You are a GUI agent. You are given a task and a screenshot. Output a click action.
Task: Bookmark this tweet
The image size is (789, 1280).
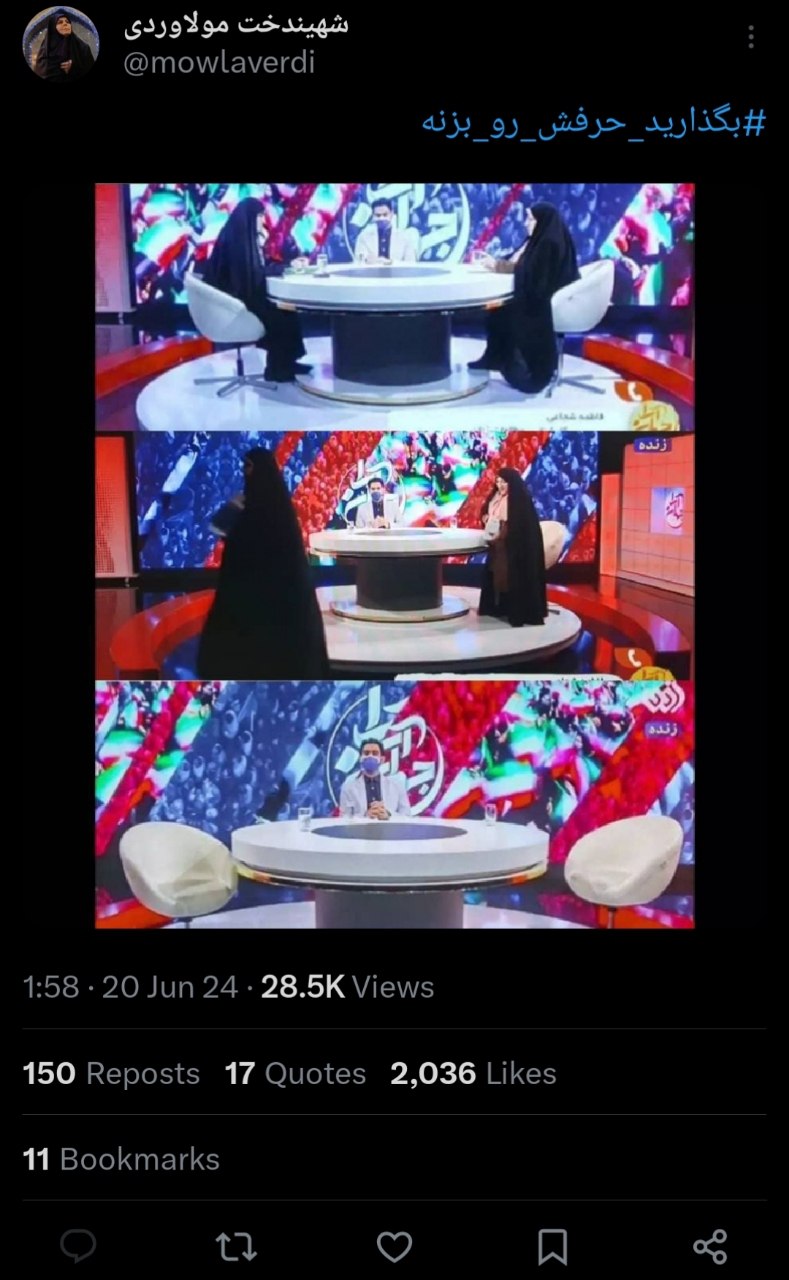tap(552, 1246)
